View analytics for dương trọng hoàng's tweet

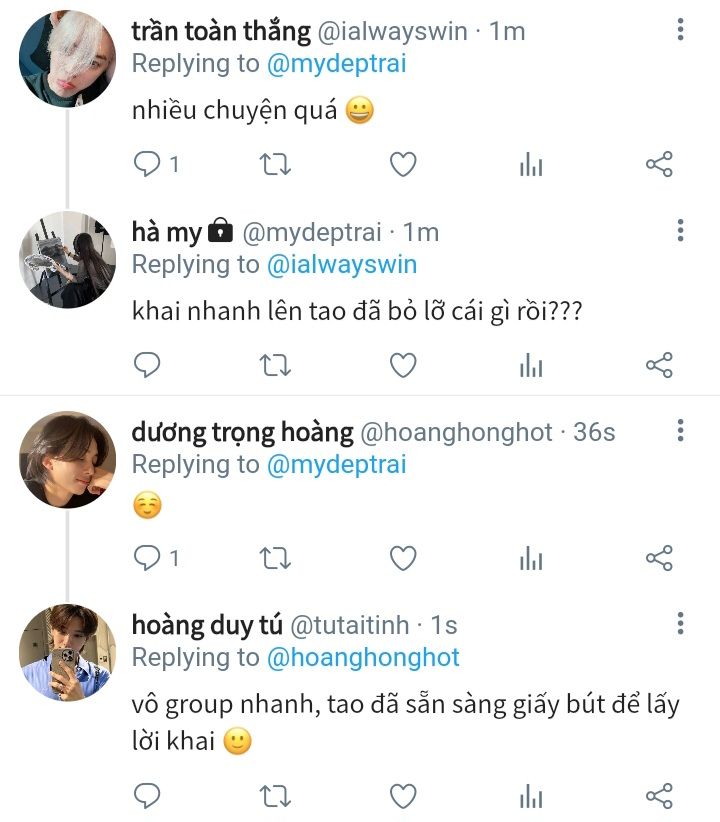(x=531, y=557)
